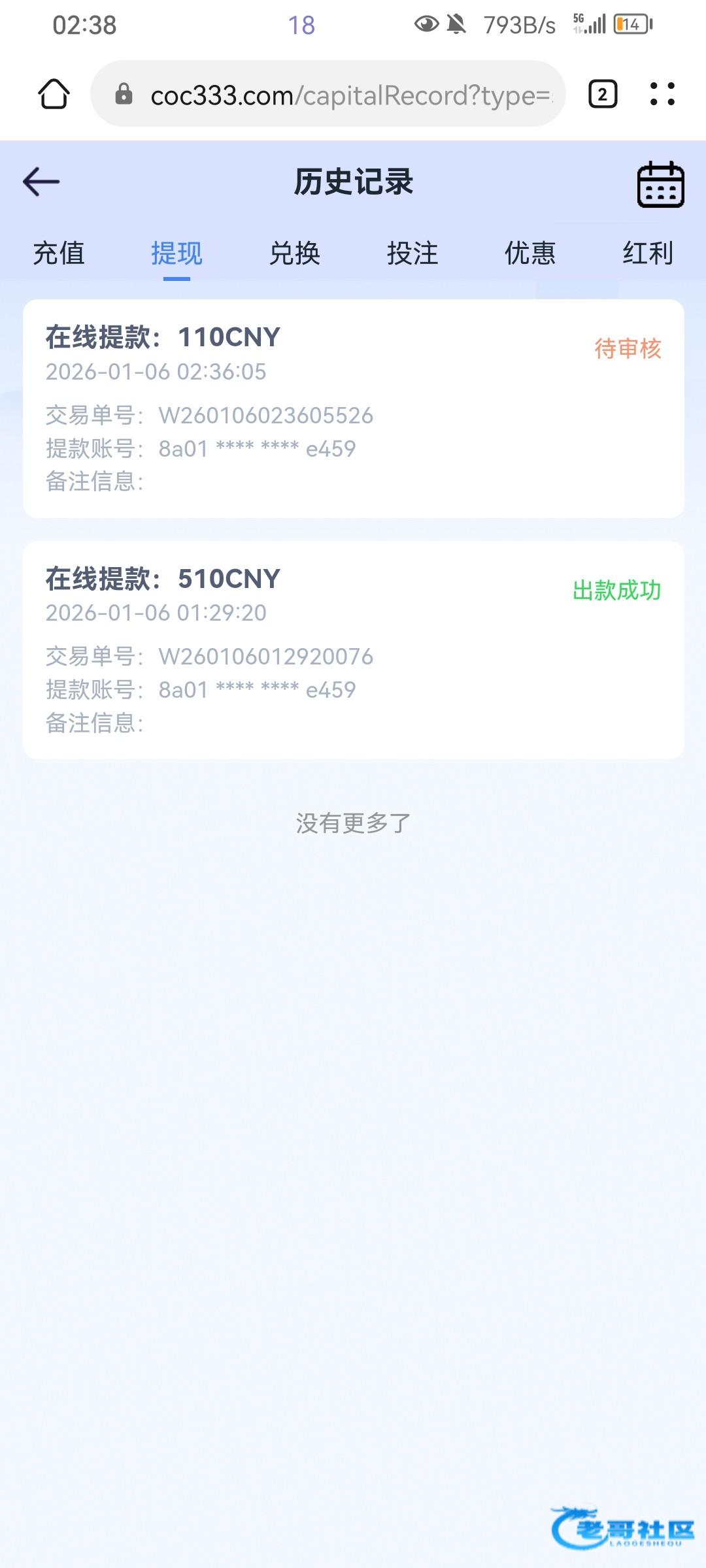Open the 510CNY withdrawal record
706x1568 pixels.
353,650
